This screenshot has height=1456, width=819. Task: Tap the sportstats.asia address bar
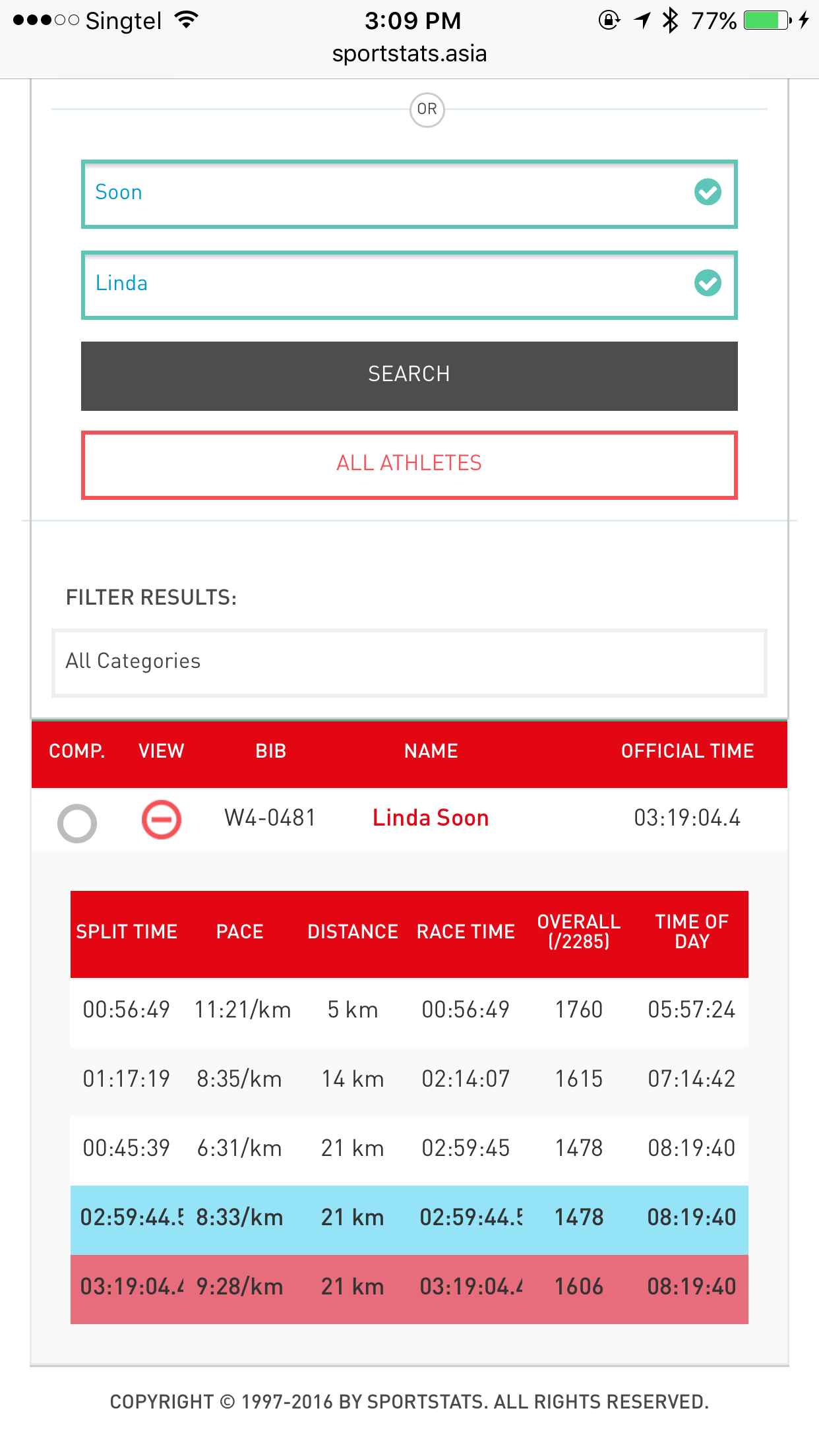(x=409, y=53)
